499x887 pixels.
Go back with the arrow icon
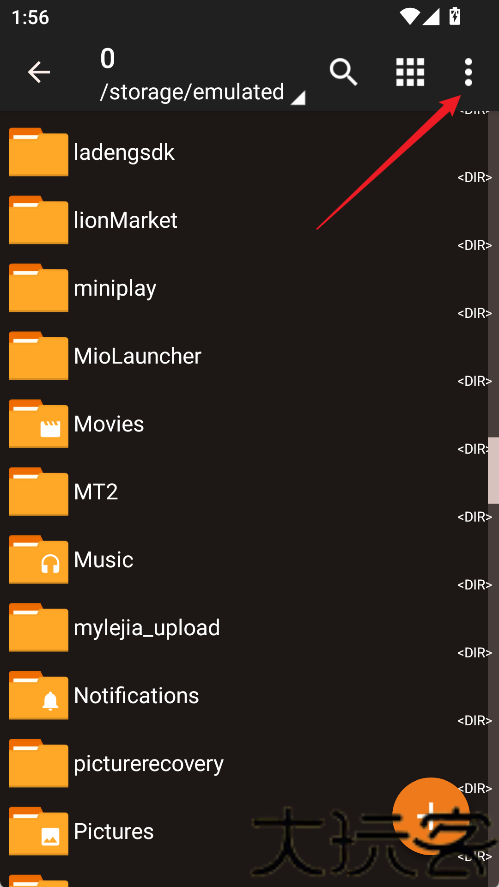point(39,72)
